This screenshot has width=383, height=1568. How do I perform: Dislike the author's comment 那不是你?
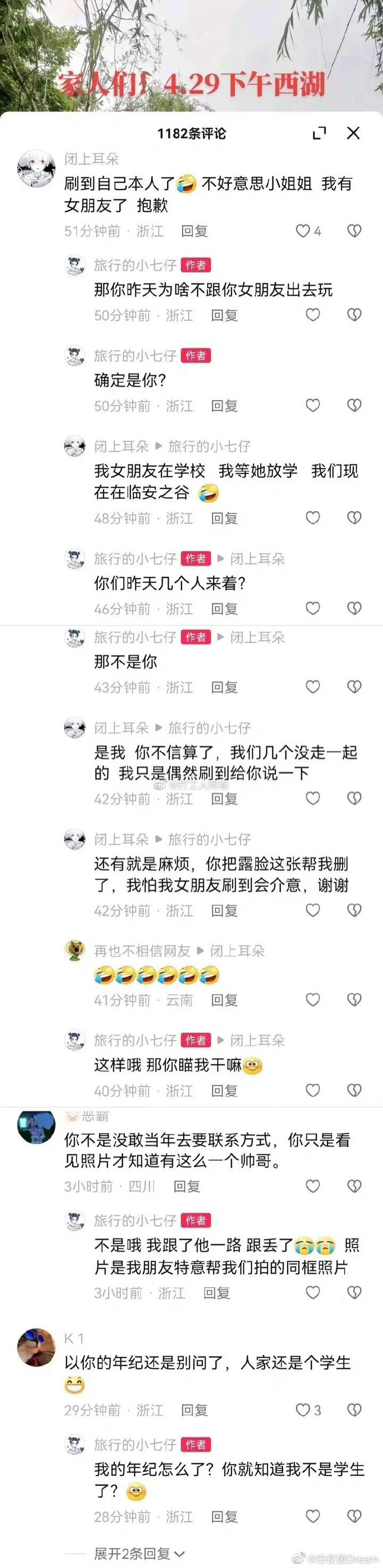click(x=354, y=687)
